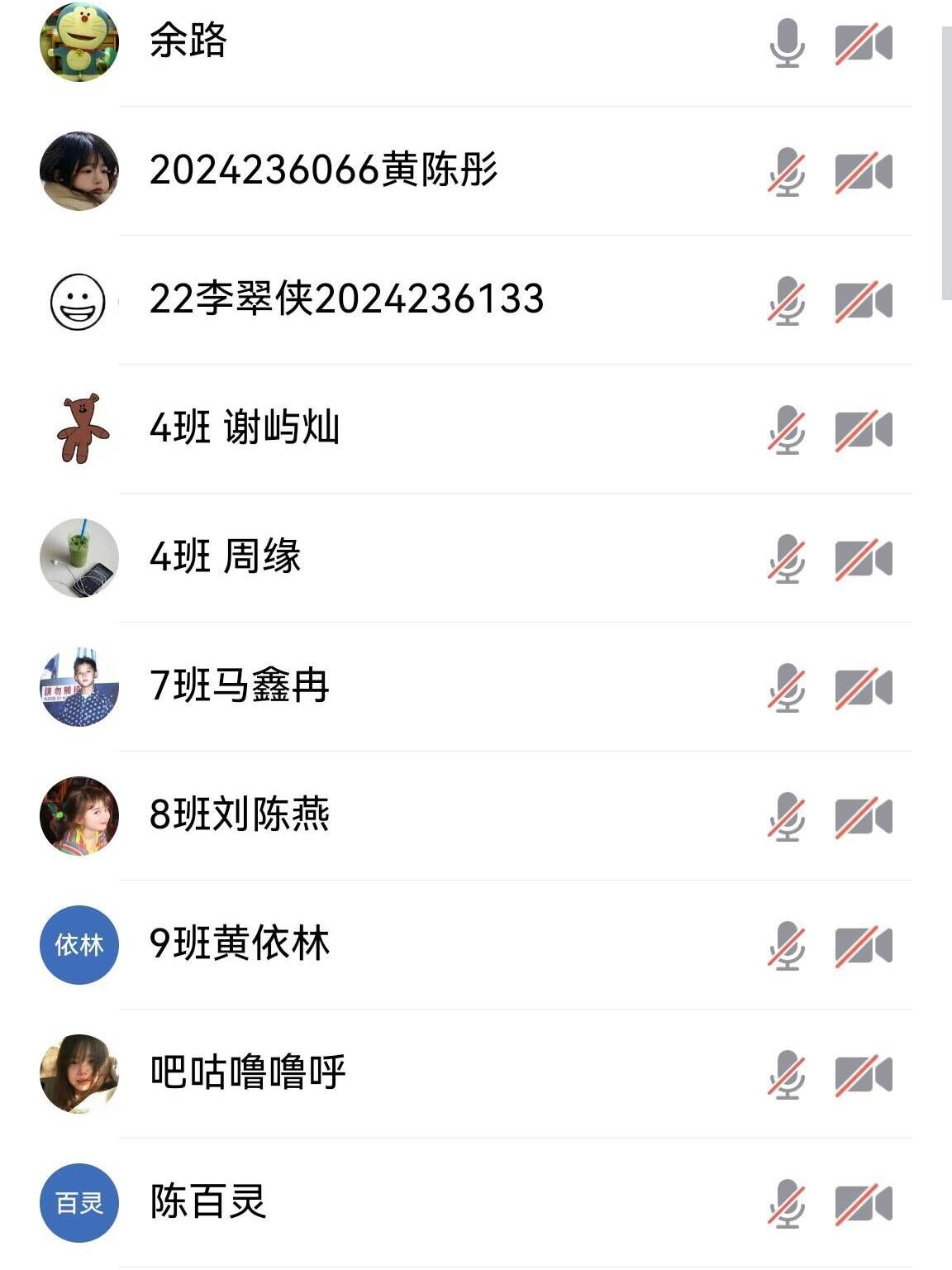Image resolution: width=952 pixels, height=1270 pixels.
Task: Tap the camera icon for 余路
Action: (864, 43)
